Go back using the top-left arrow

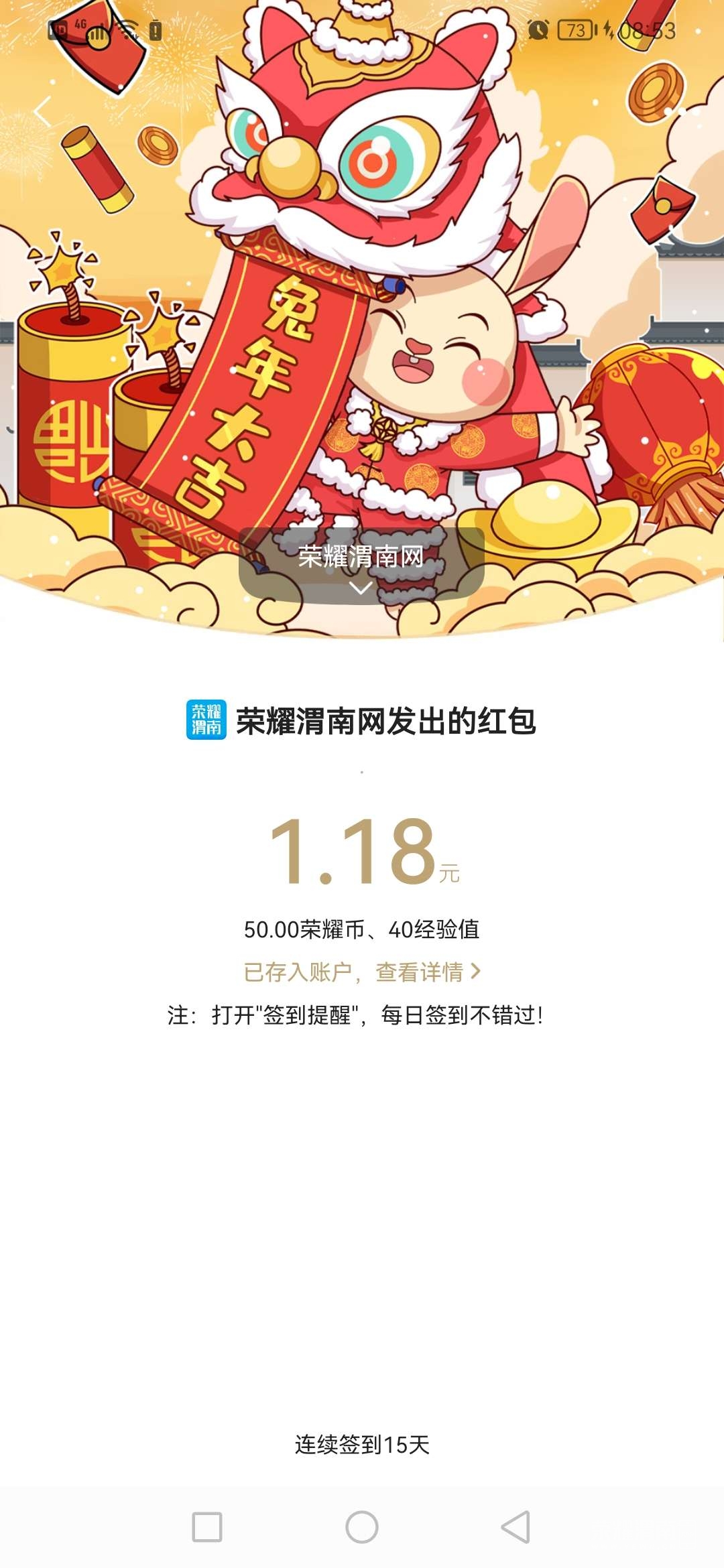tap(44, 111)
